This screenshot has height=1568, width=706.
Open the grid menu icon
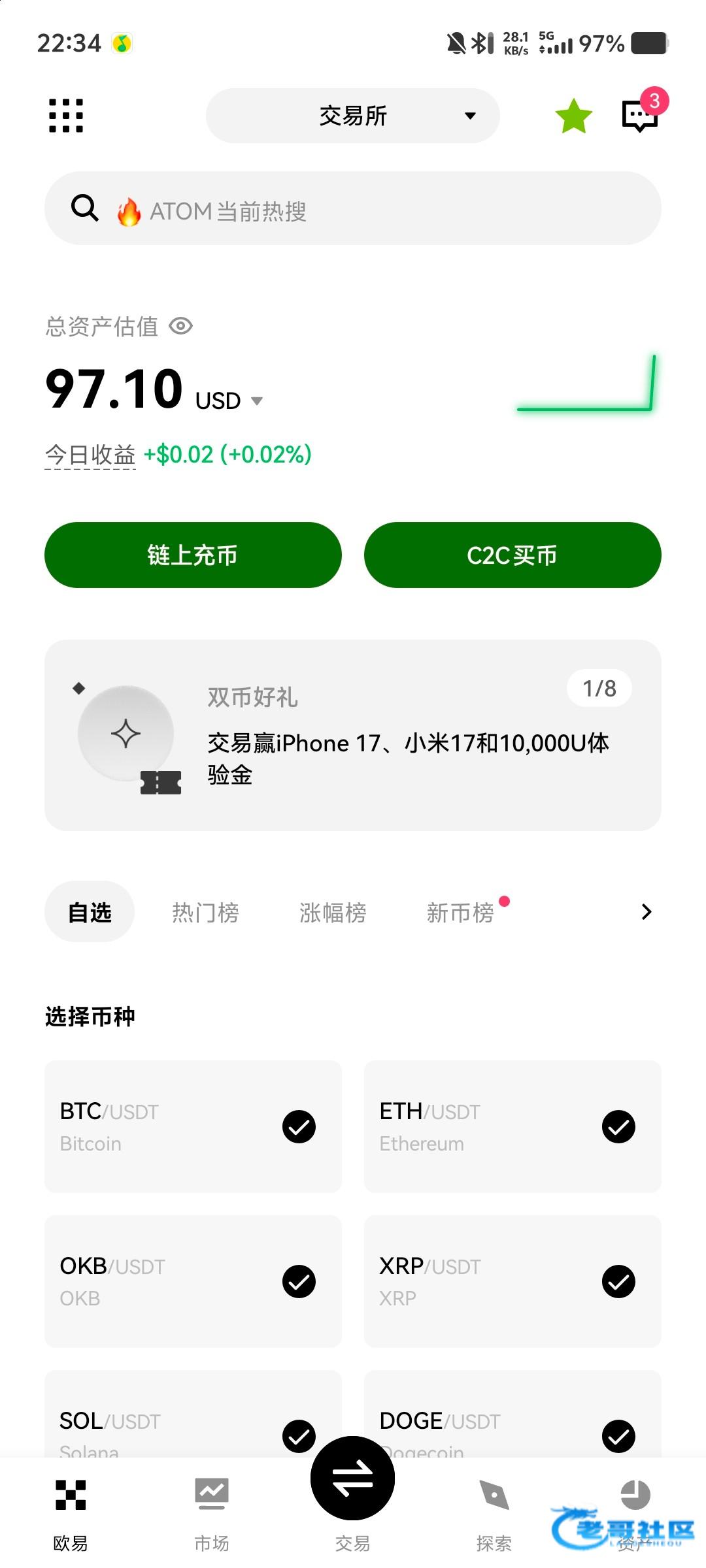pyautogui.click(x=67, y=116)
